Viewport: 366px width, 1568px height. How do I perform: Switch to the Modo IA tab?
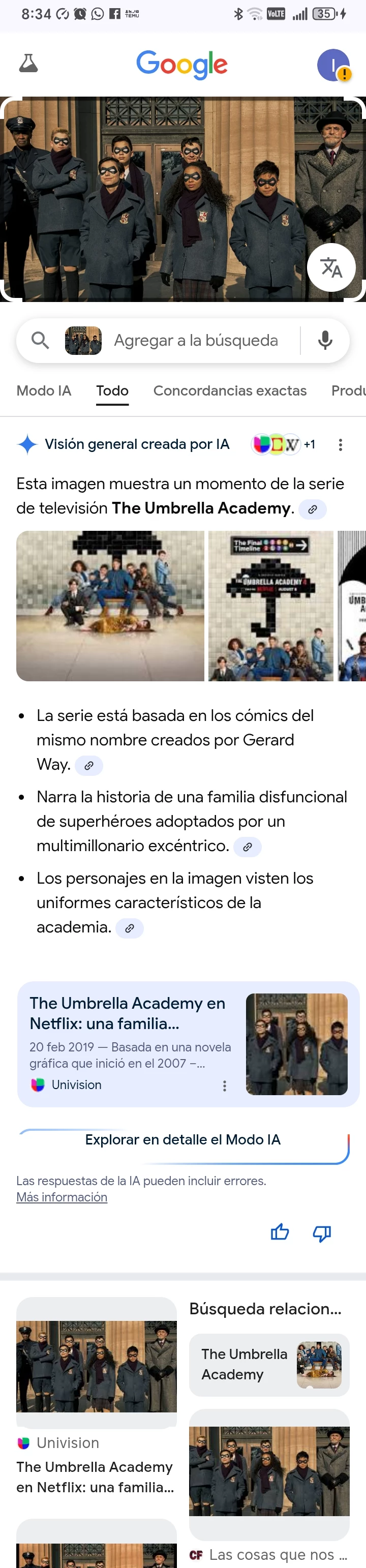coord(44,391)
